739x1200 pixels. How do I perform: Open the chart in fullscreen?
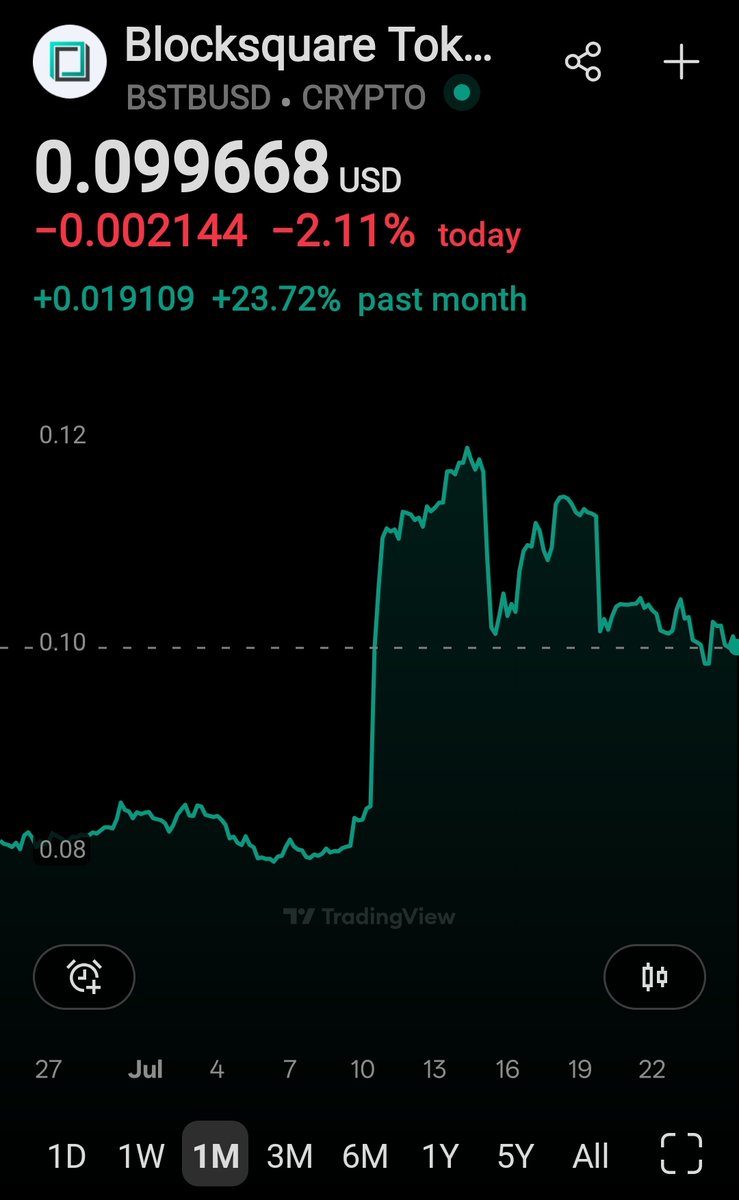682,1155
